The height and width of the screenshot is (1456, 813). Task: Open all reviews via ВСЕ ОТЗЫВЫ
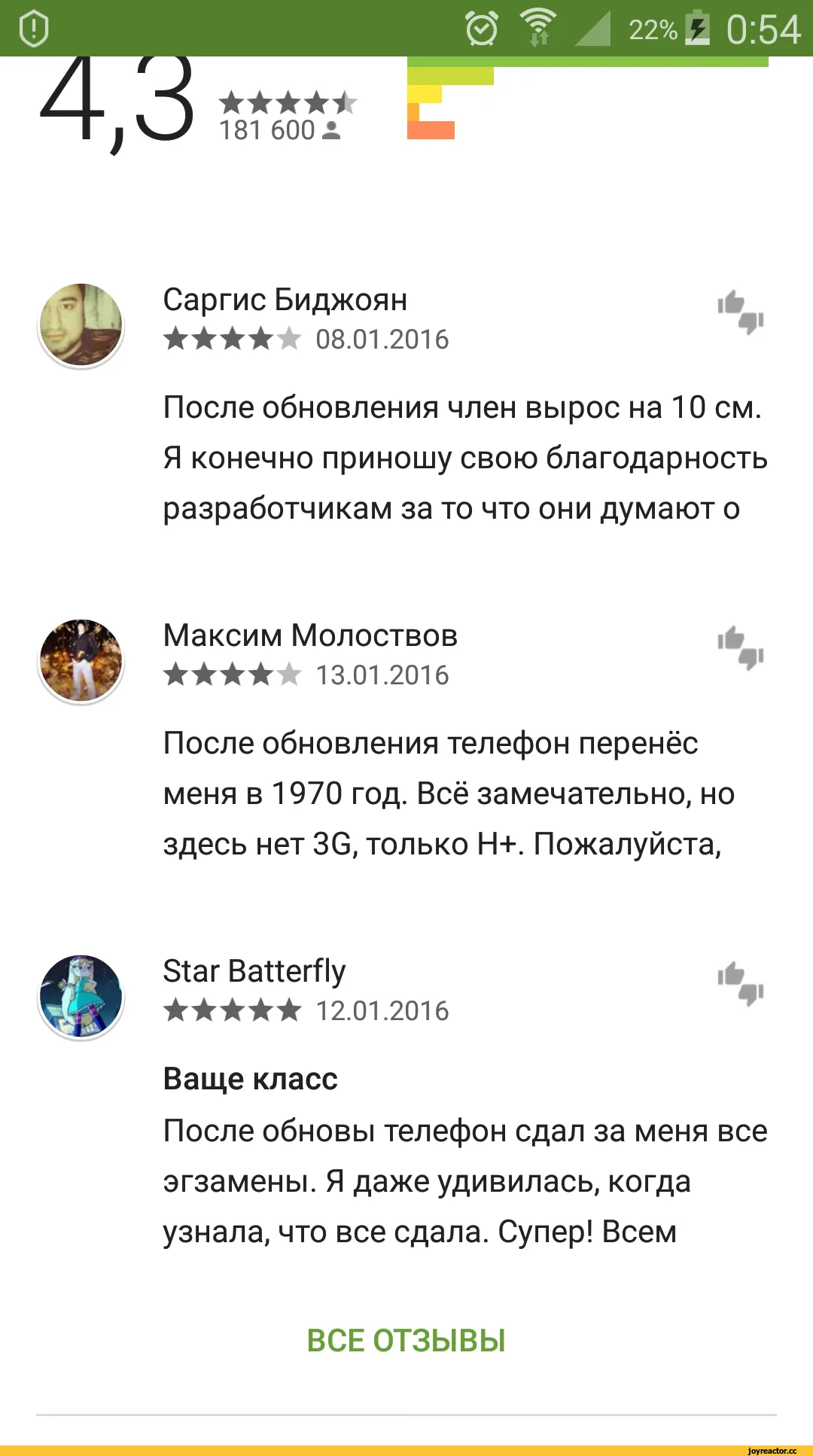pos(406,1341)
